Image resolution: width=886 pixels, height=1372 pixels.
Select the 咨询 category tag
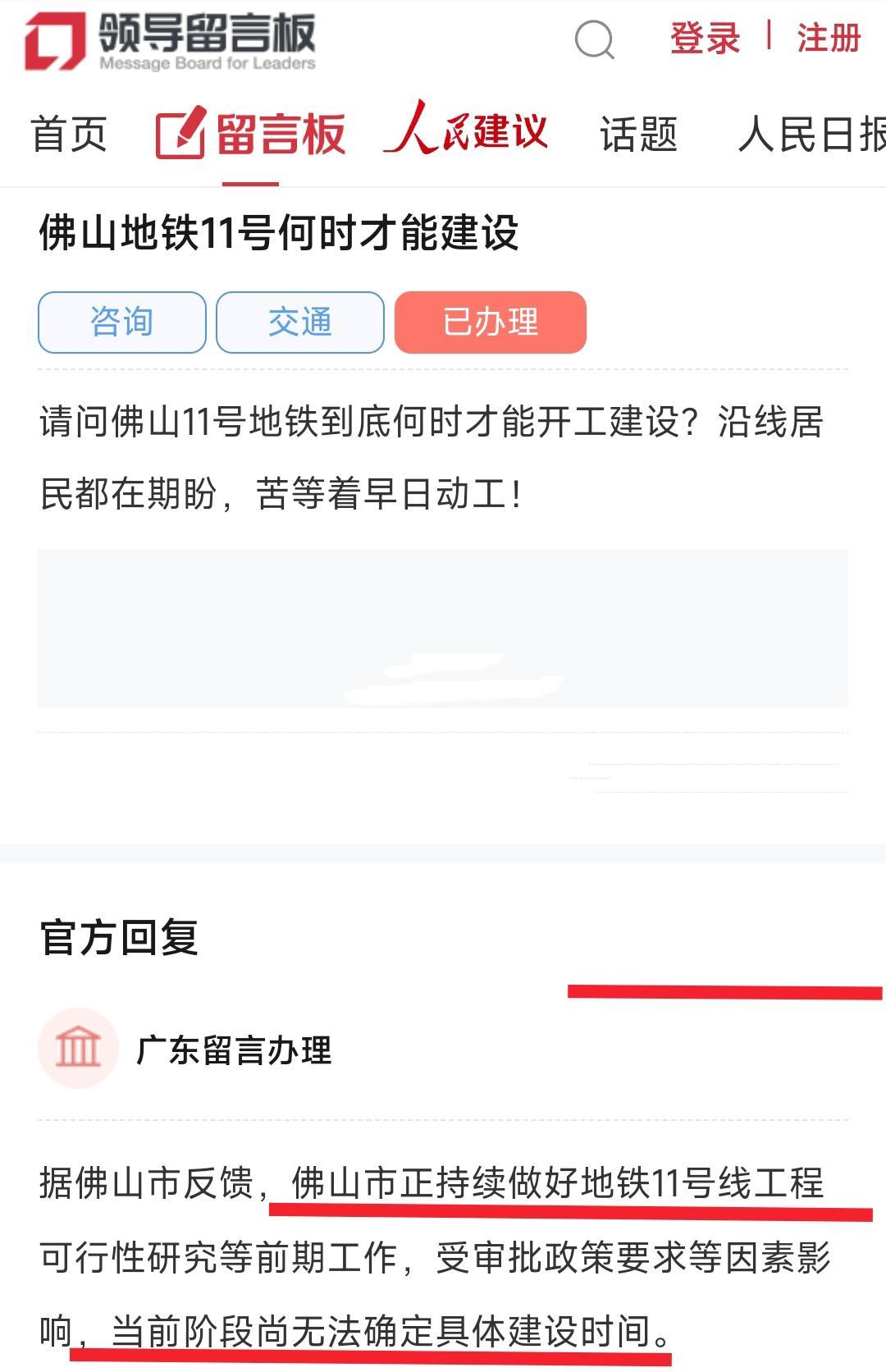coord(121,322)
